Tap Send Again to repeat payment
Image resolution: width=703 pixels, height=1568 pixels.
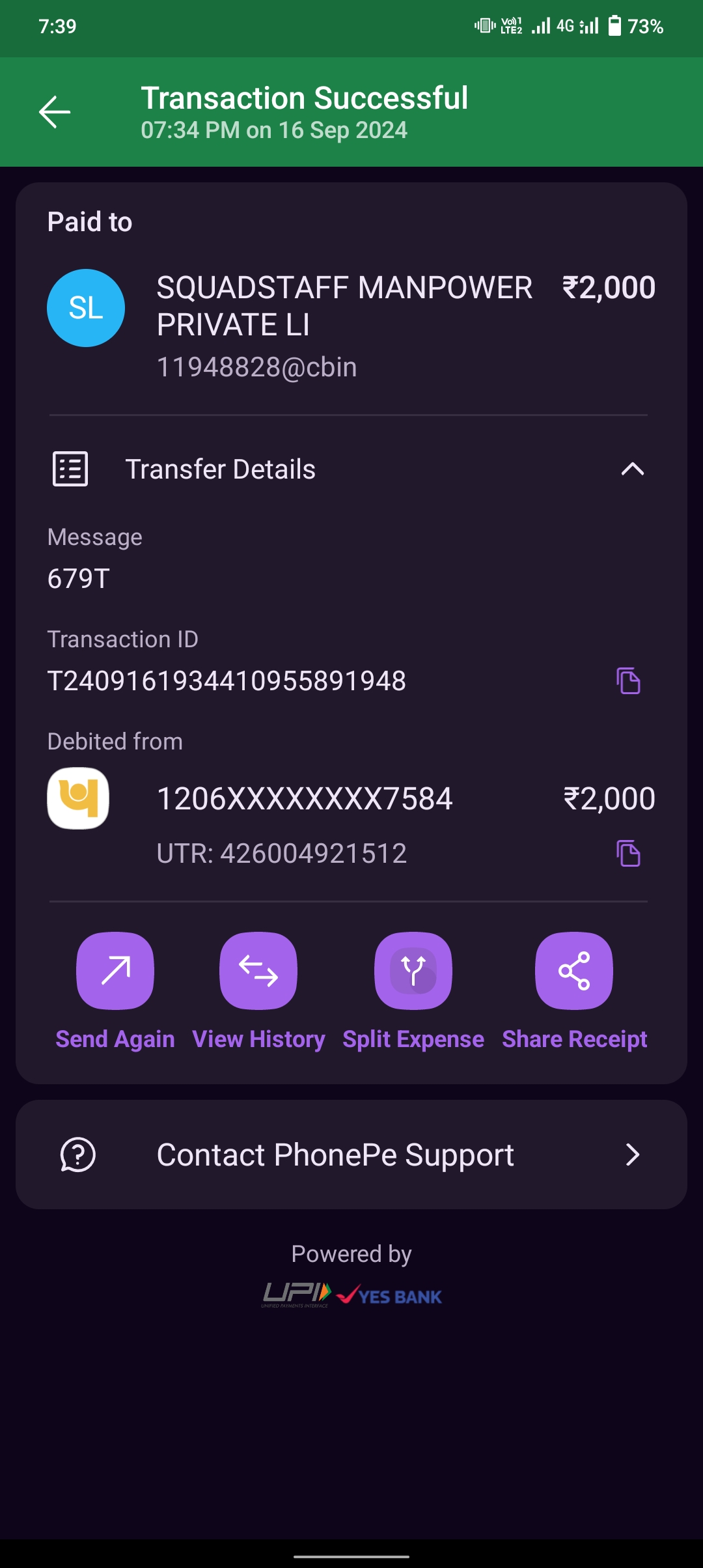pos(115,971)
